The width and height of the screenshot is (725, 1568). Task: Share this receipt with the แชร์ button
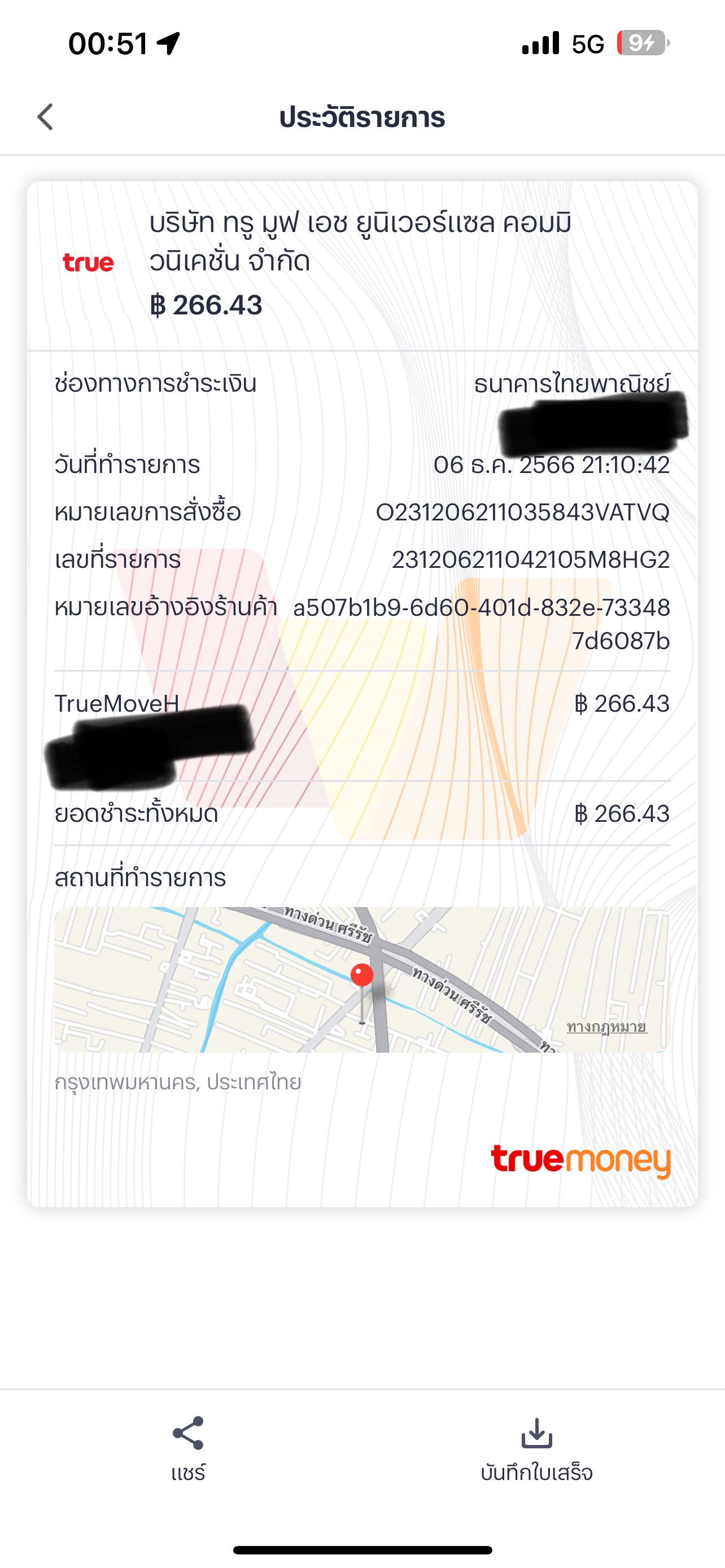click(x=188, y=1448)
